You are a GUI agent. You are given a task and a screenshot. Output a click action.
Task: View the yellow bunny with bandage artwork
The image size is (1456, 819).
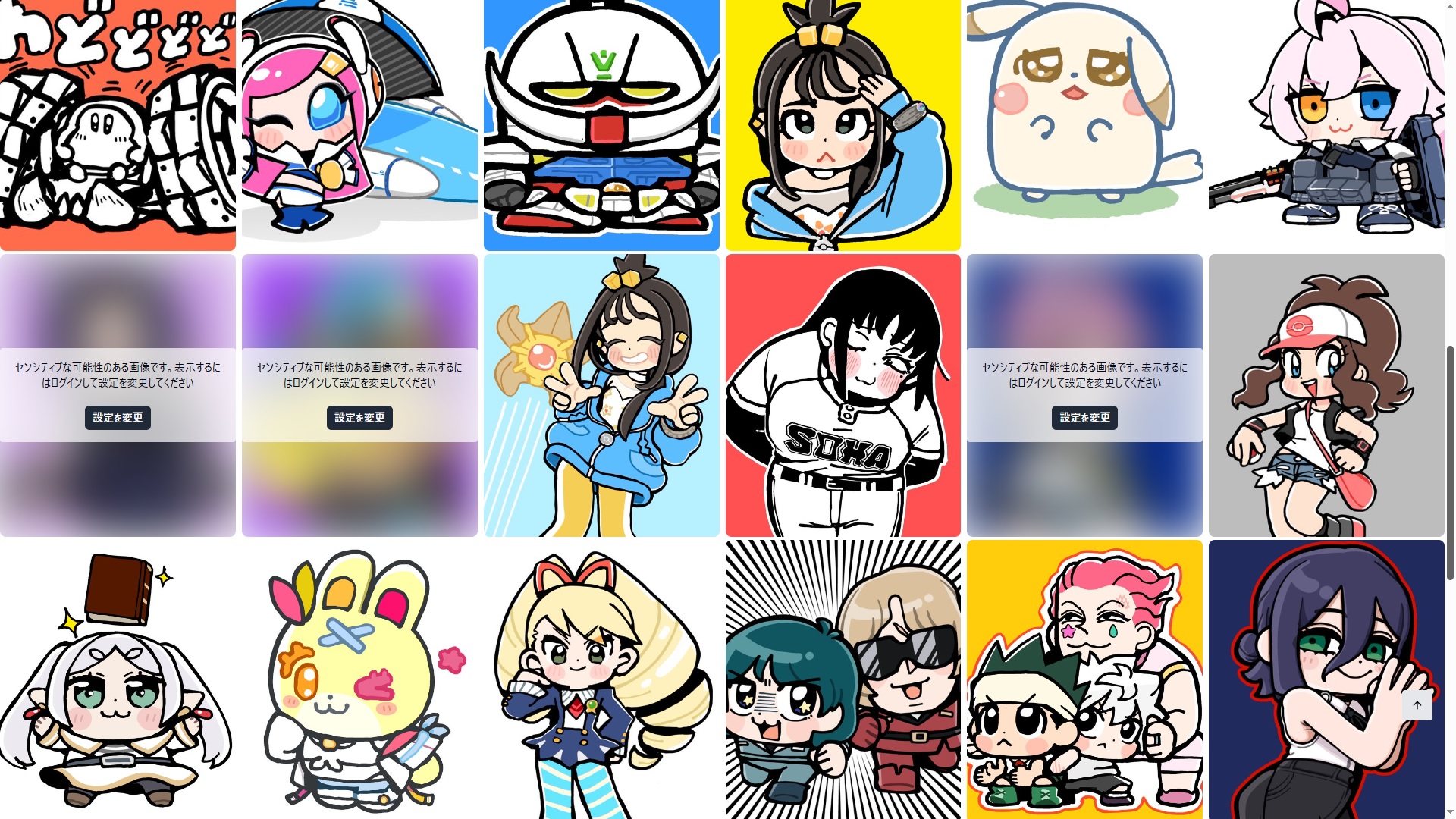(x=359, y=679)
